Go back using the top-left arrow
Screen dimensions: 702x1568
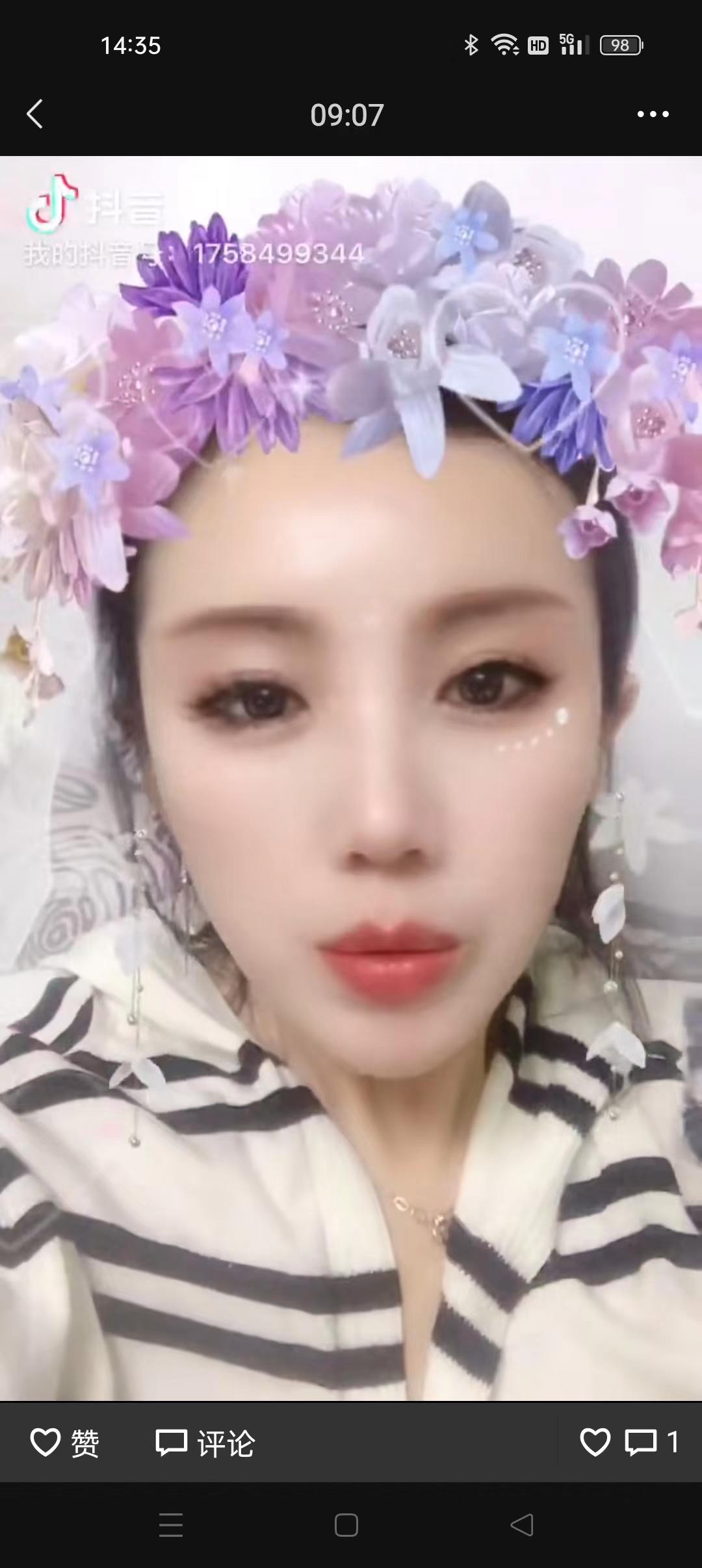[x=35, y=114]
